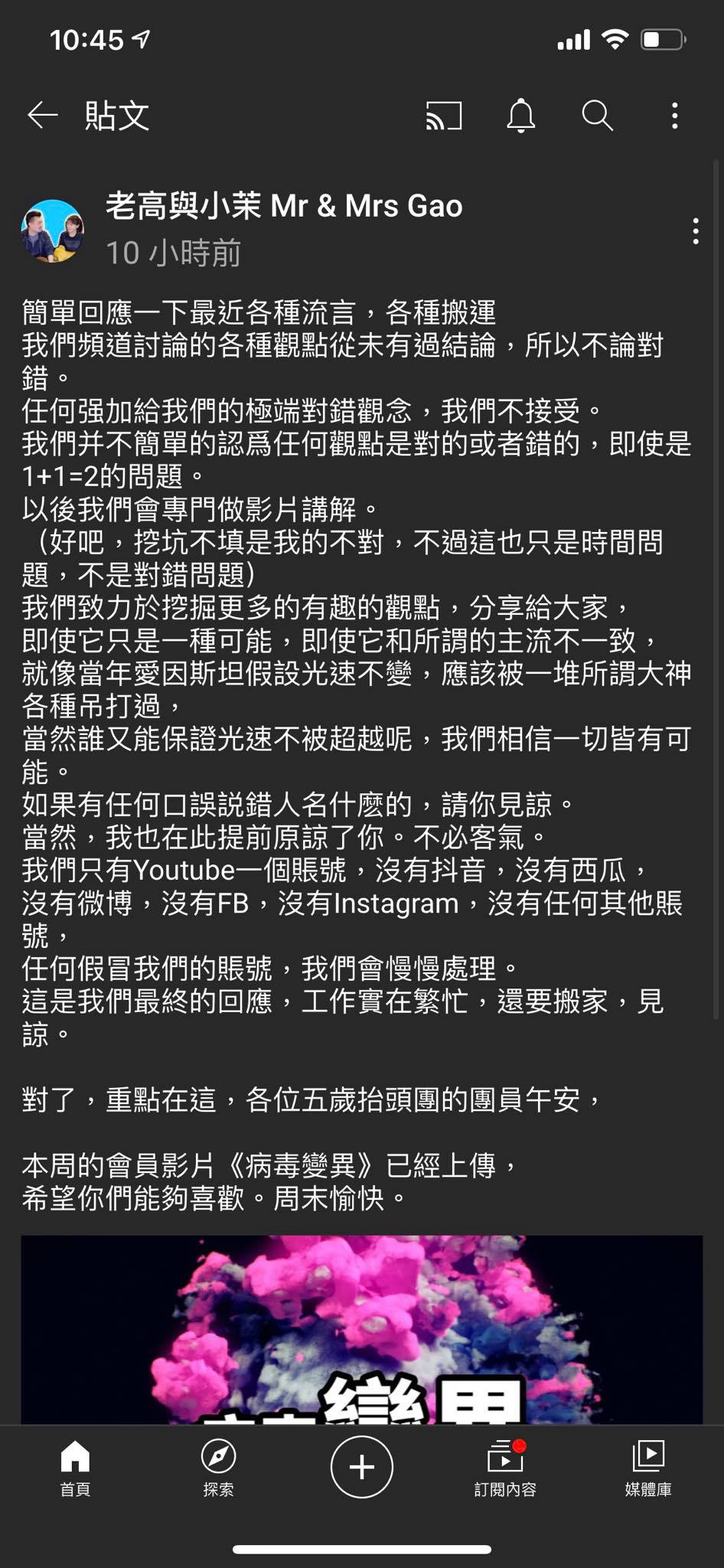Tap the plus create button
The height and width of the screenshot is (1568, 724).
click(x=361, y=1467)
